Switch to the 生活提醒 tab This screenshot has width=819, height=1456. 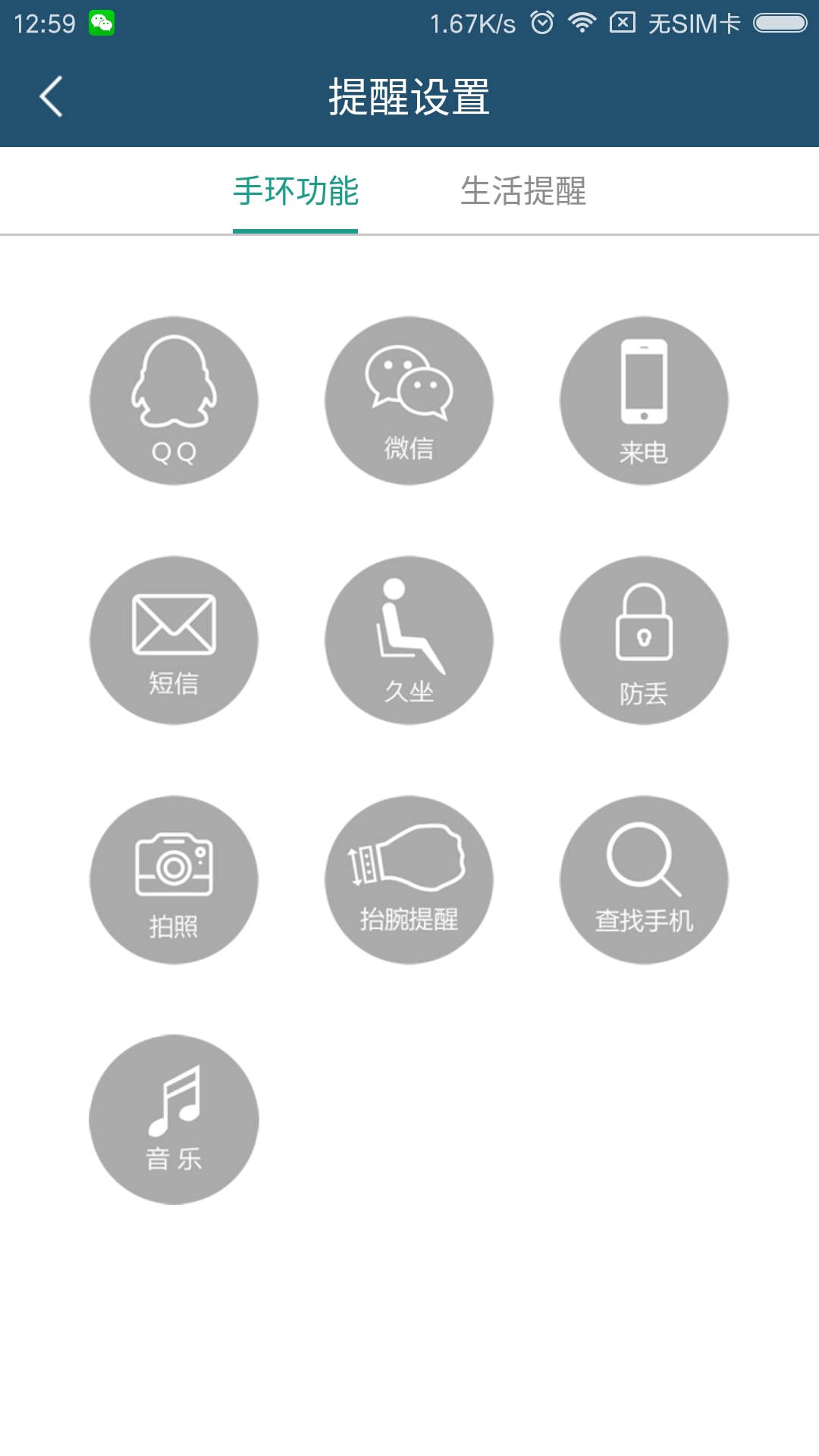click(523, 191)
